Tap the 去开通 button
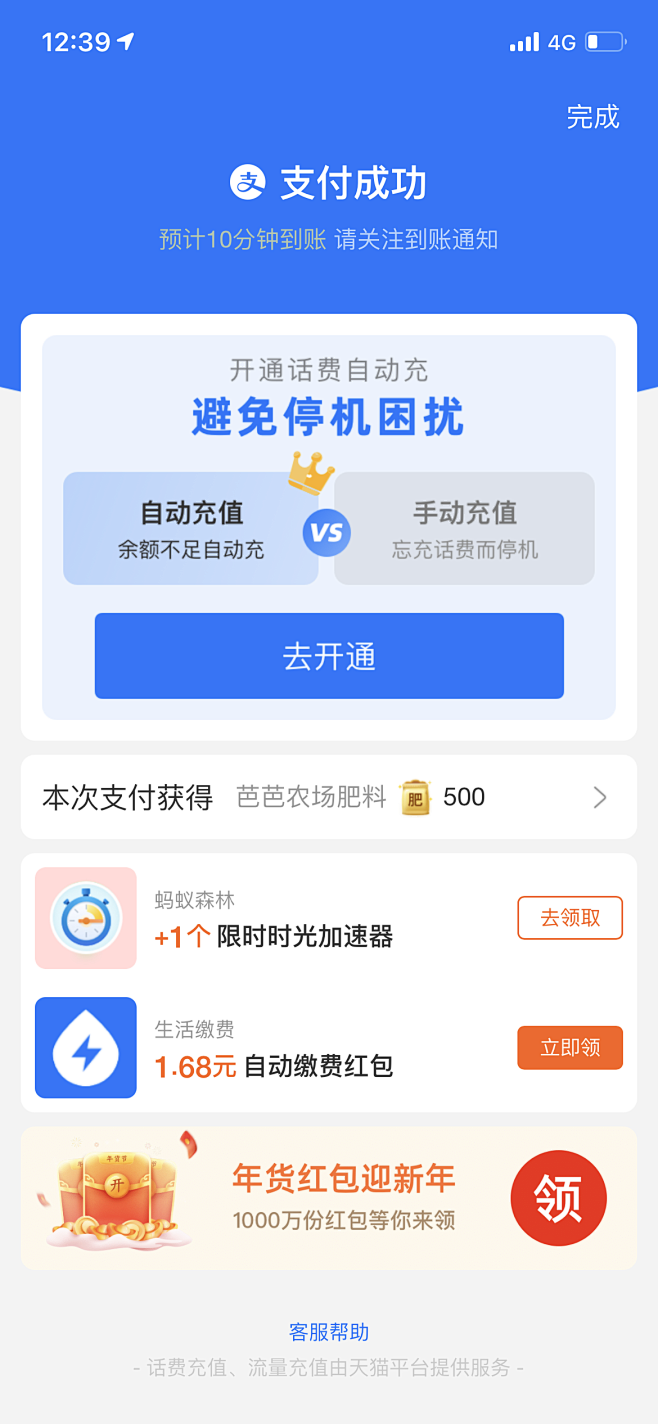The height and width of the screenshot is (1424, 658). [329, 656]
